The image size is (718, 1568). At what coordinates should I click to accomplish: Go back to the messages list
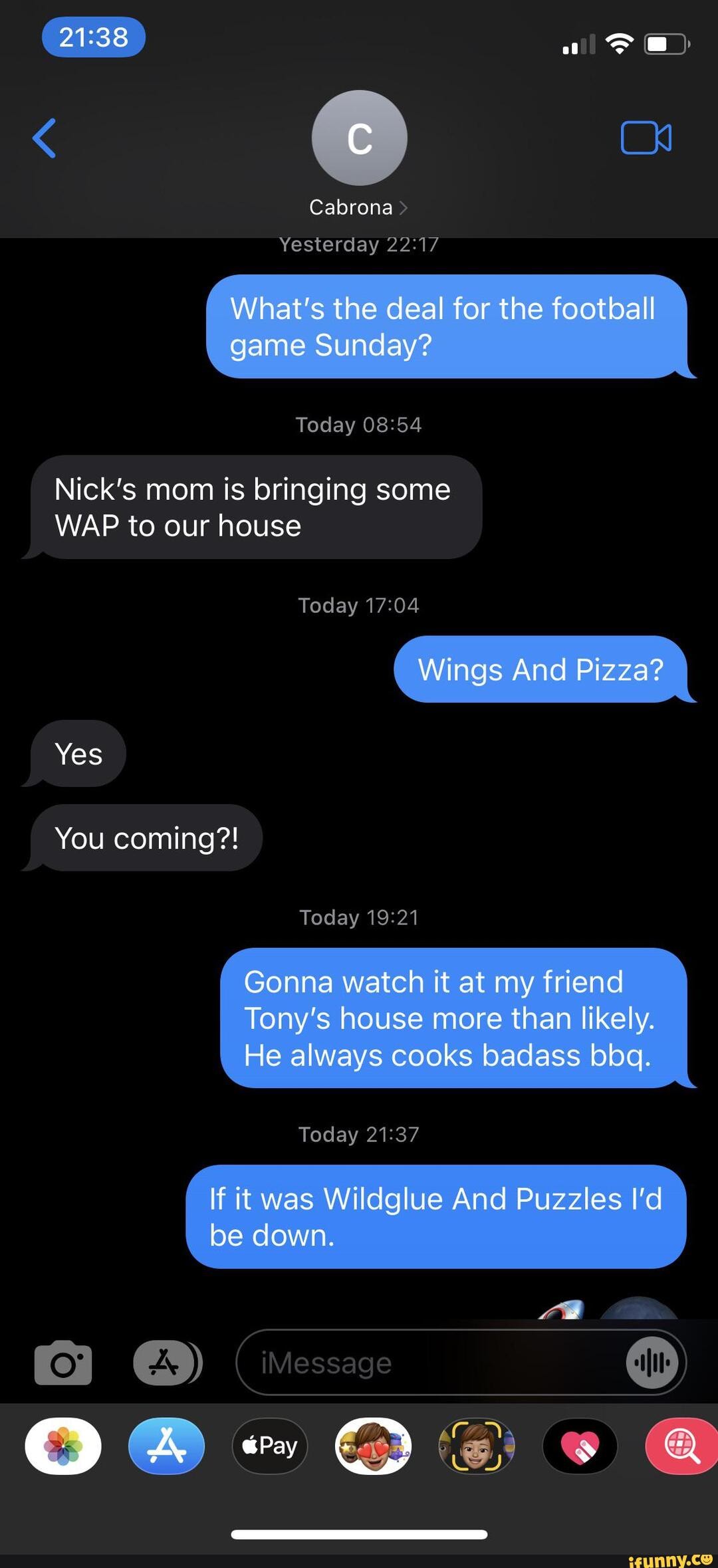click(x=44, y=138)
